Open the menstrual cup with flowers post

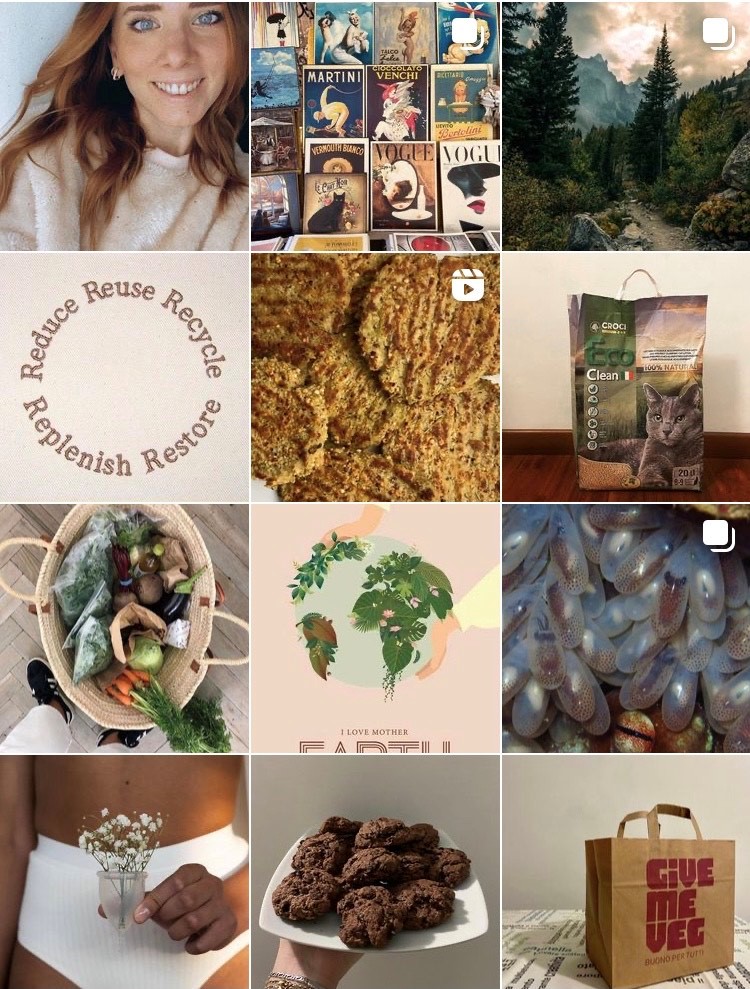[x=124, y=872]
